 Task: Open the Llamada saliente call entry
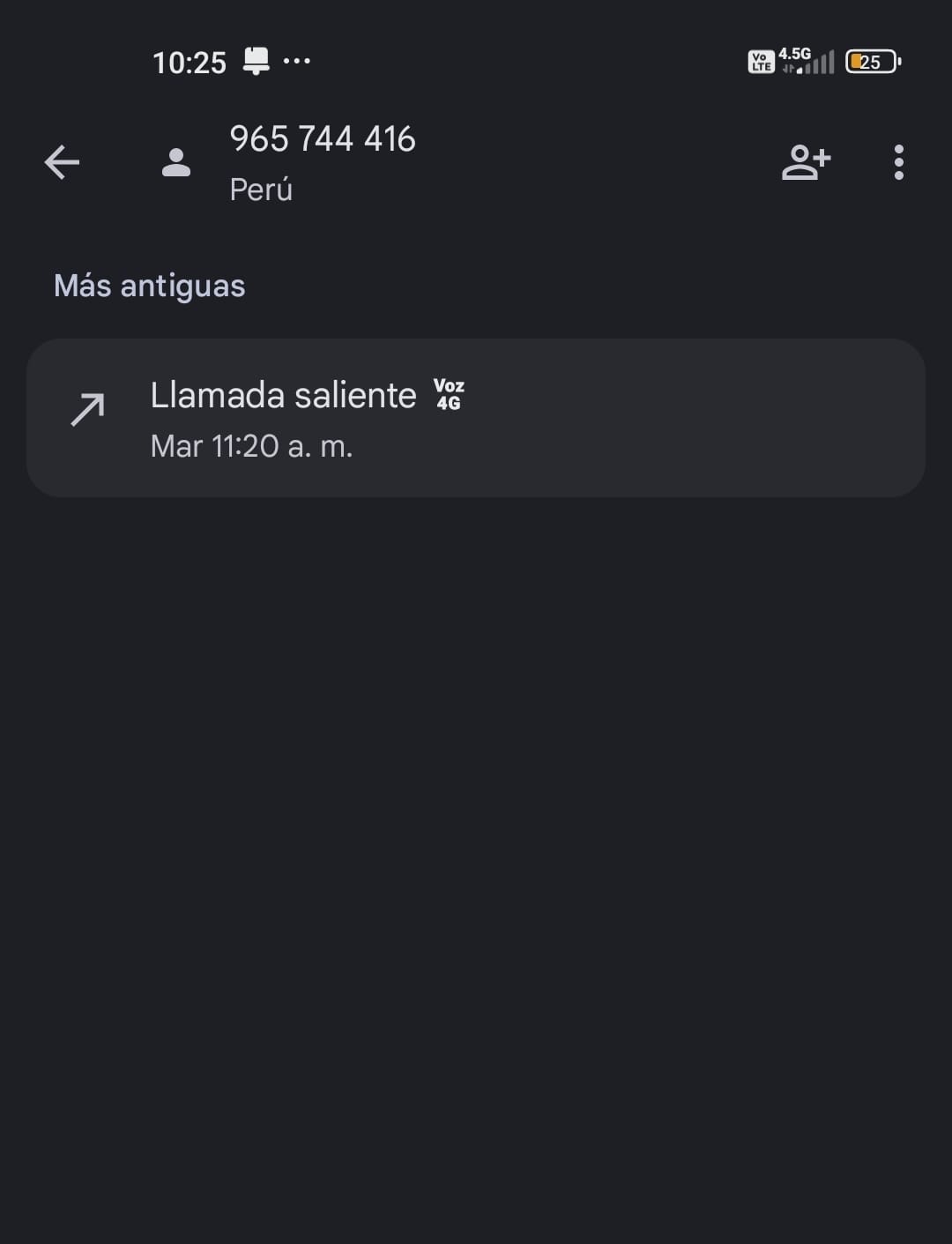point(476,418)
